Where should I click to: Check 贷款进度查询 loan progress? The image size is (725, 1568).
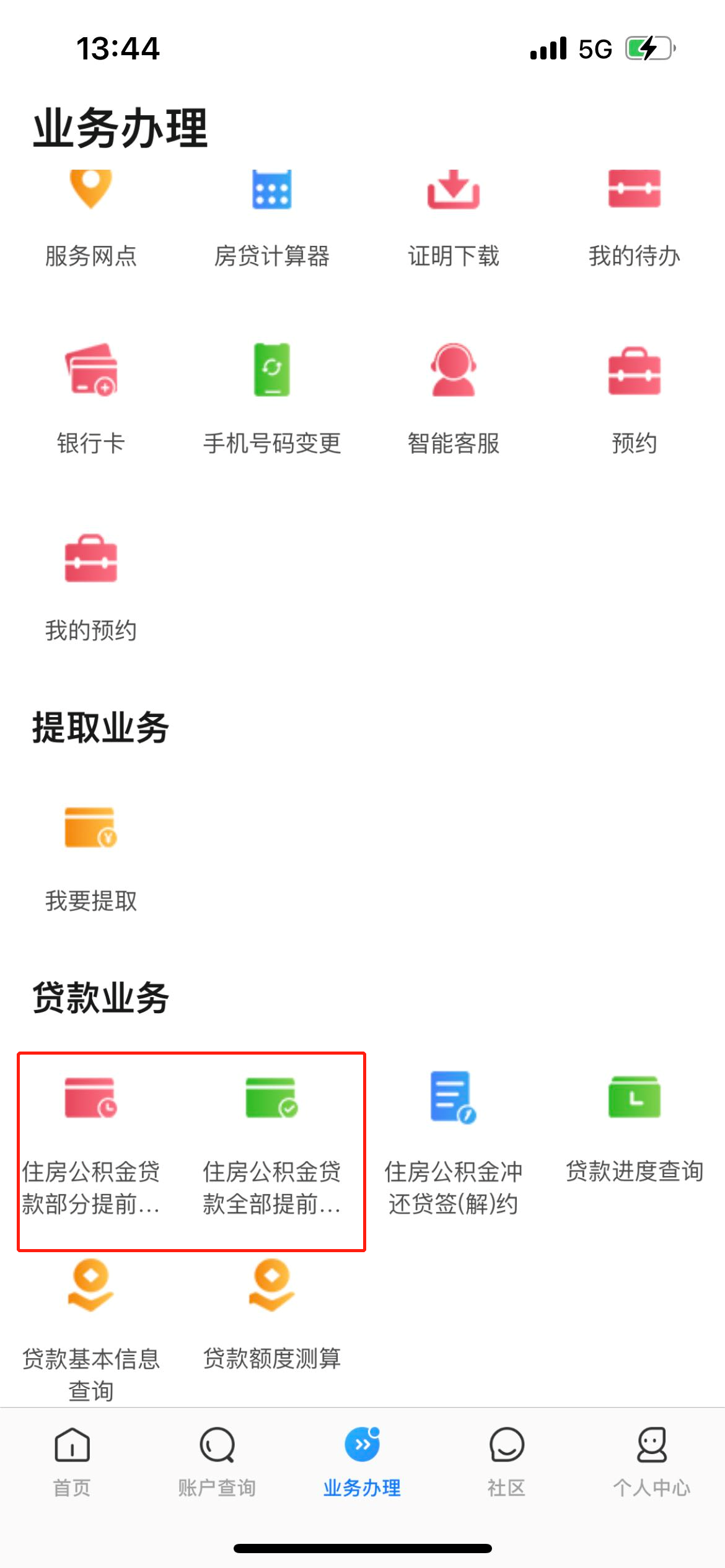point(634,1127)
